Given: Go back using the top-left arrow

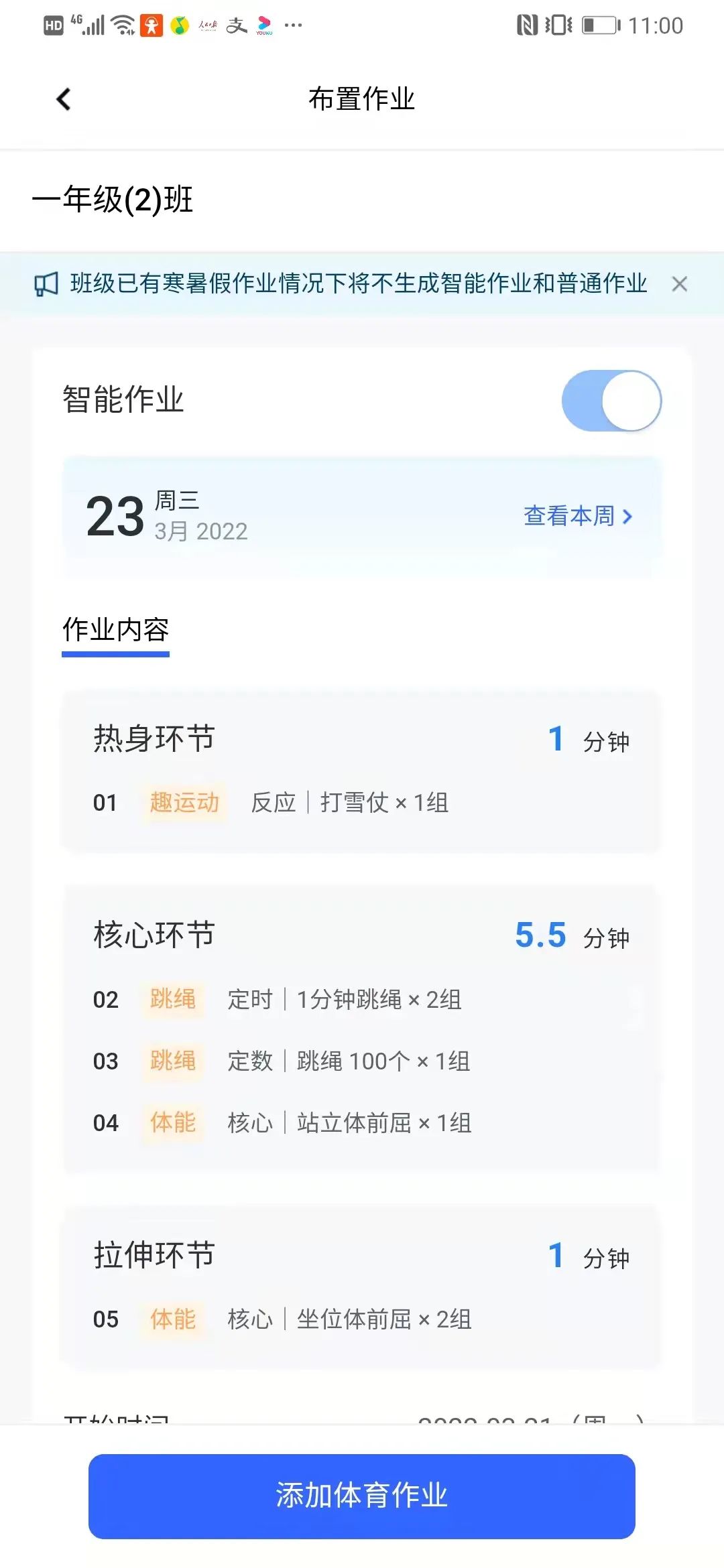Looking at the screenshot, I should (x=64, y=99).
